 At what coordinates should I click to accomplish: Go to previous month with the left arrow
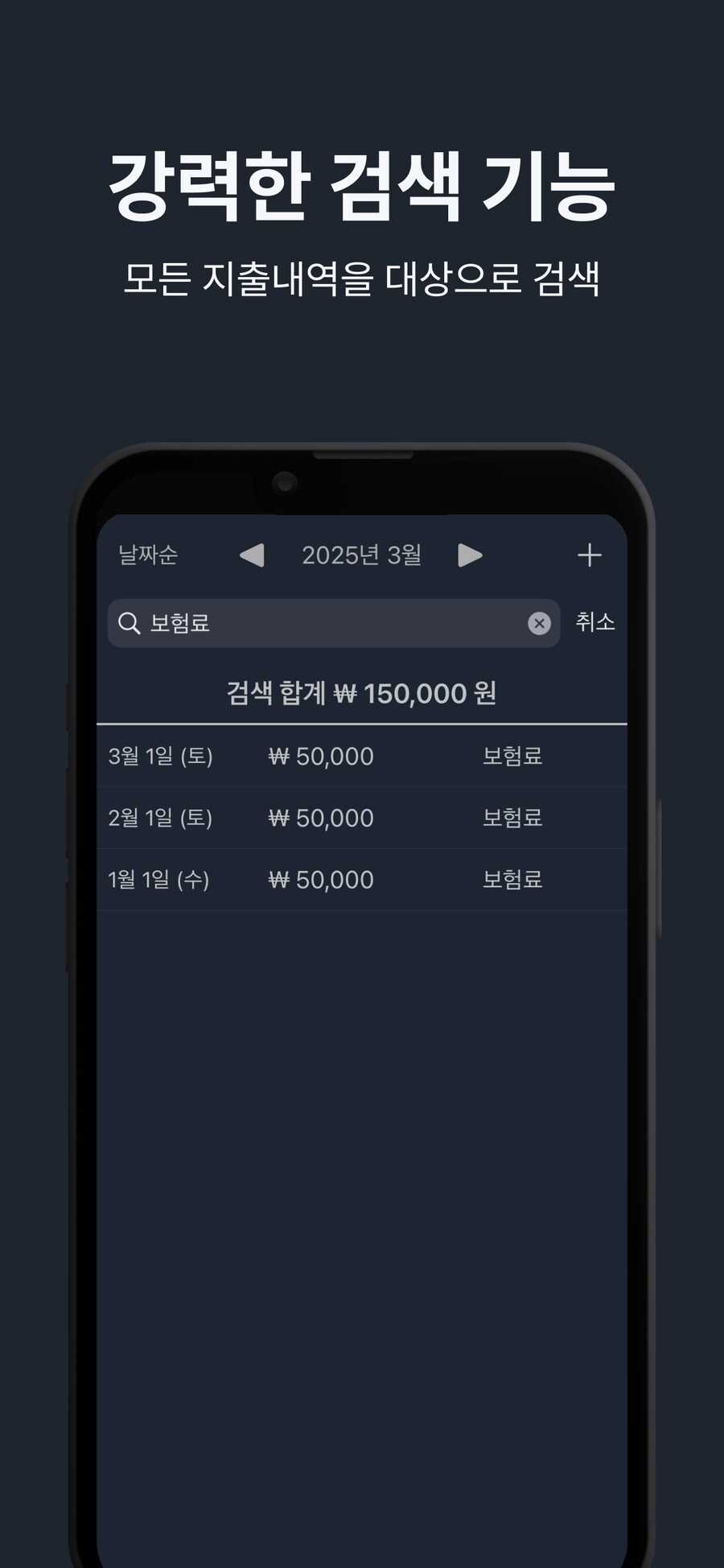[251, 555]
